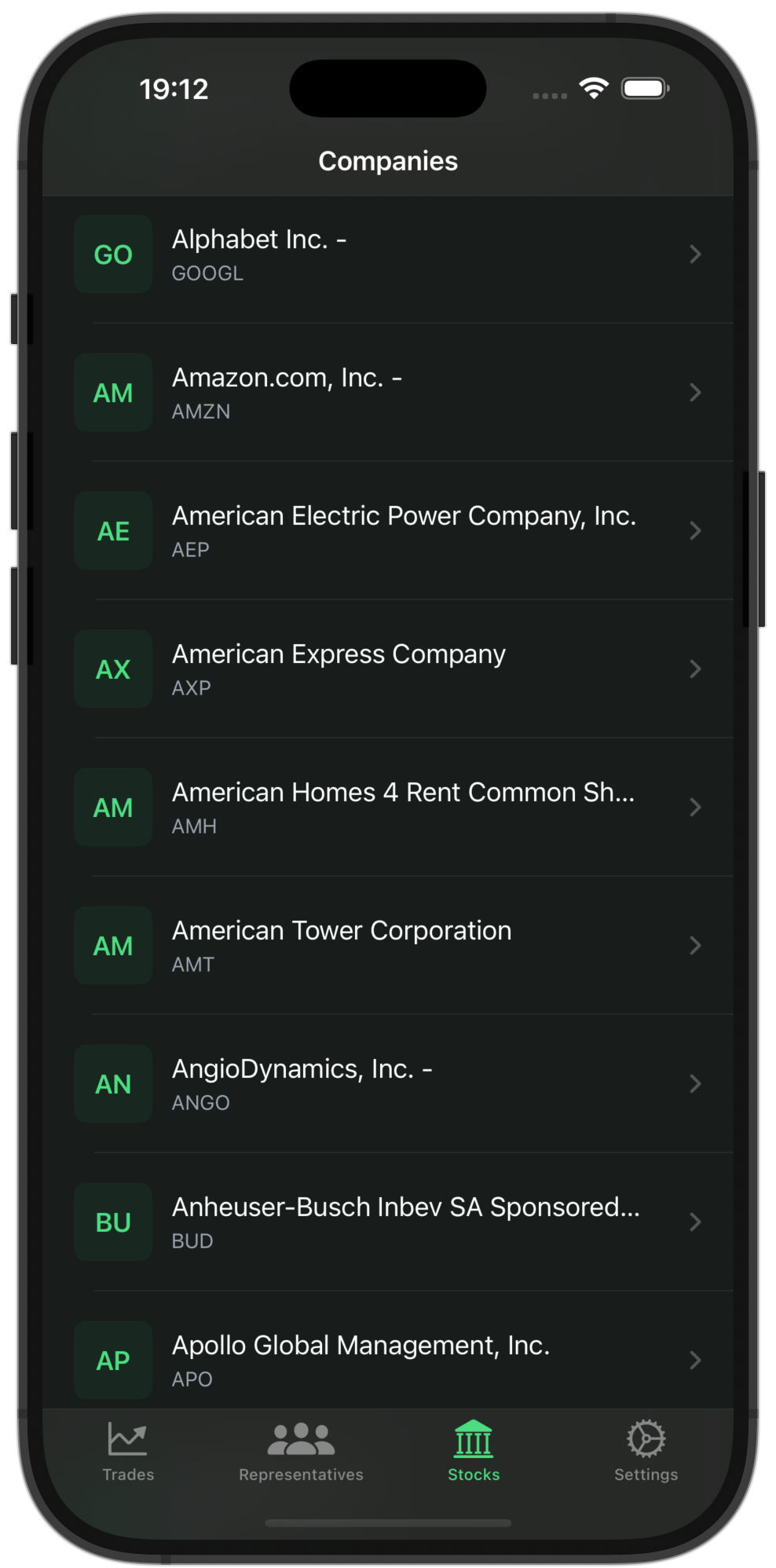View American Electric Power Company AEP
Screen dimensions: 776x1568
click(x=388, y=531)
